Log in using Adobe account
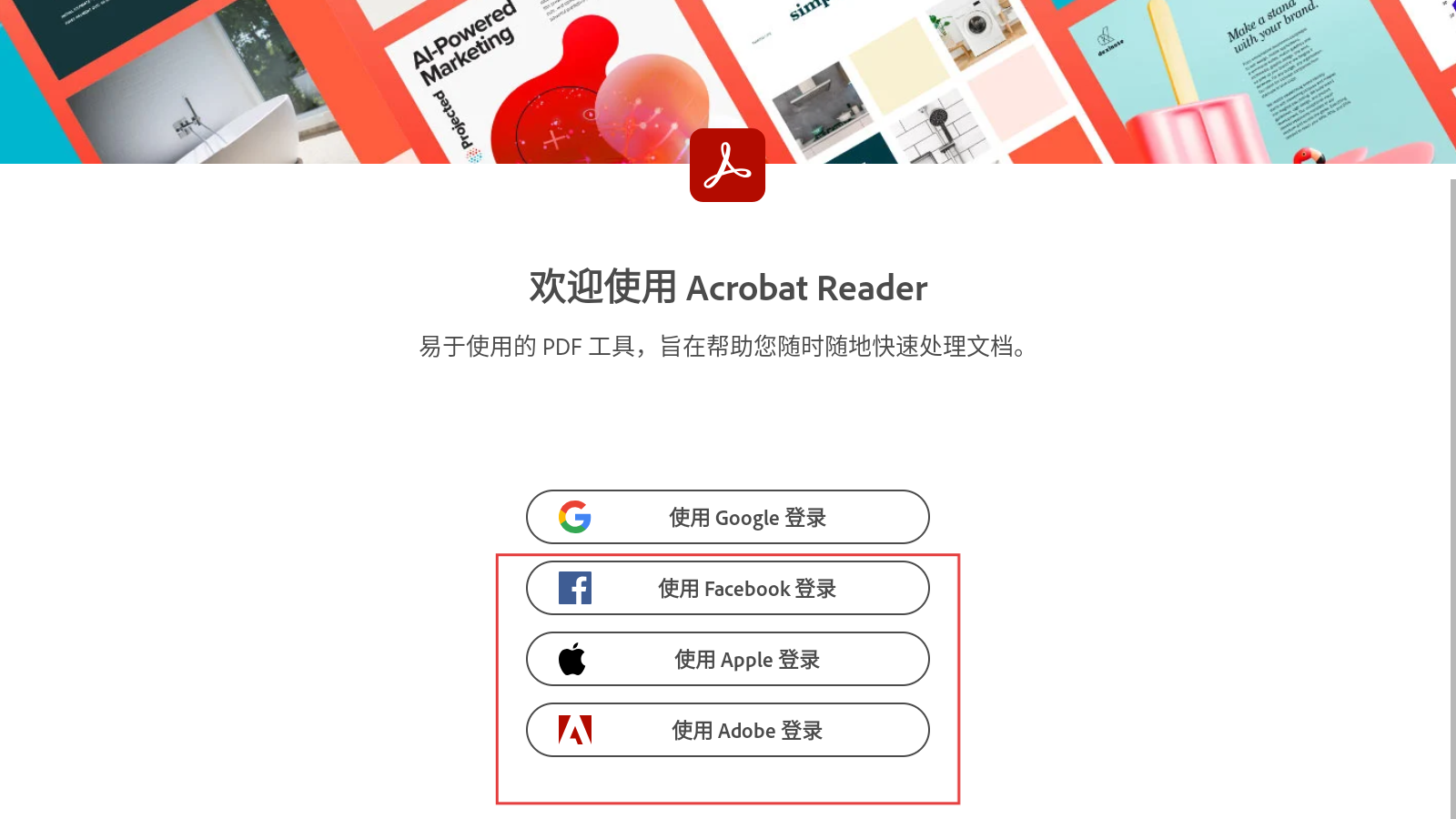This screenshot has width=1456, height=819. click(x=727, y=730)
